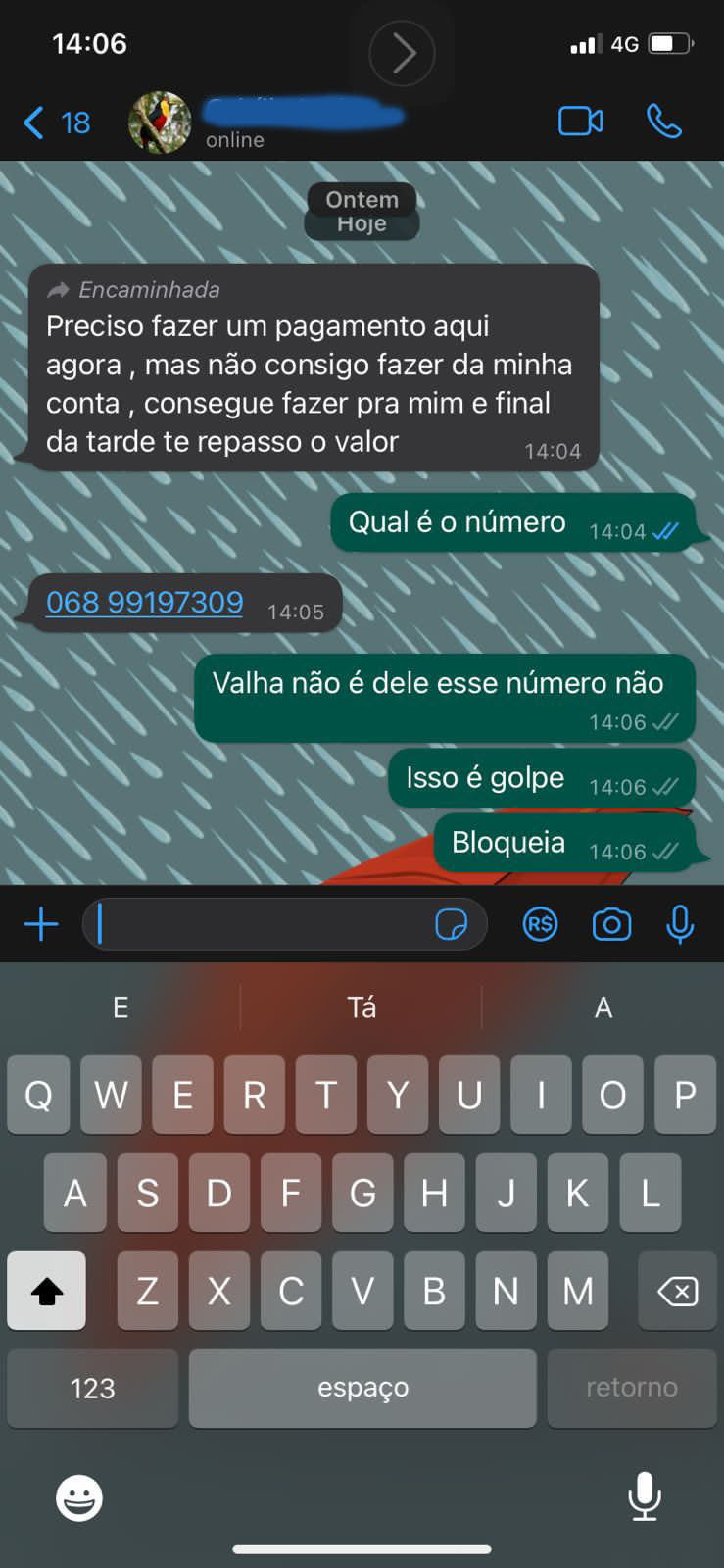Start a voice call using the phone icon
The width and height of the screenshot is (724, 1568).
click(664, 122)
